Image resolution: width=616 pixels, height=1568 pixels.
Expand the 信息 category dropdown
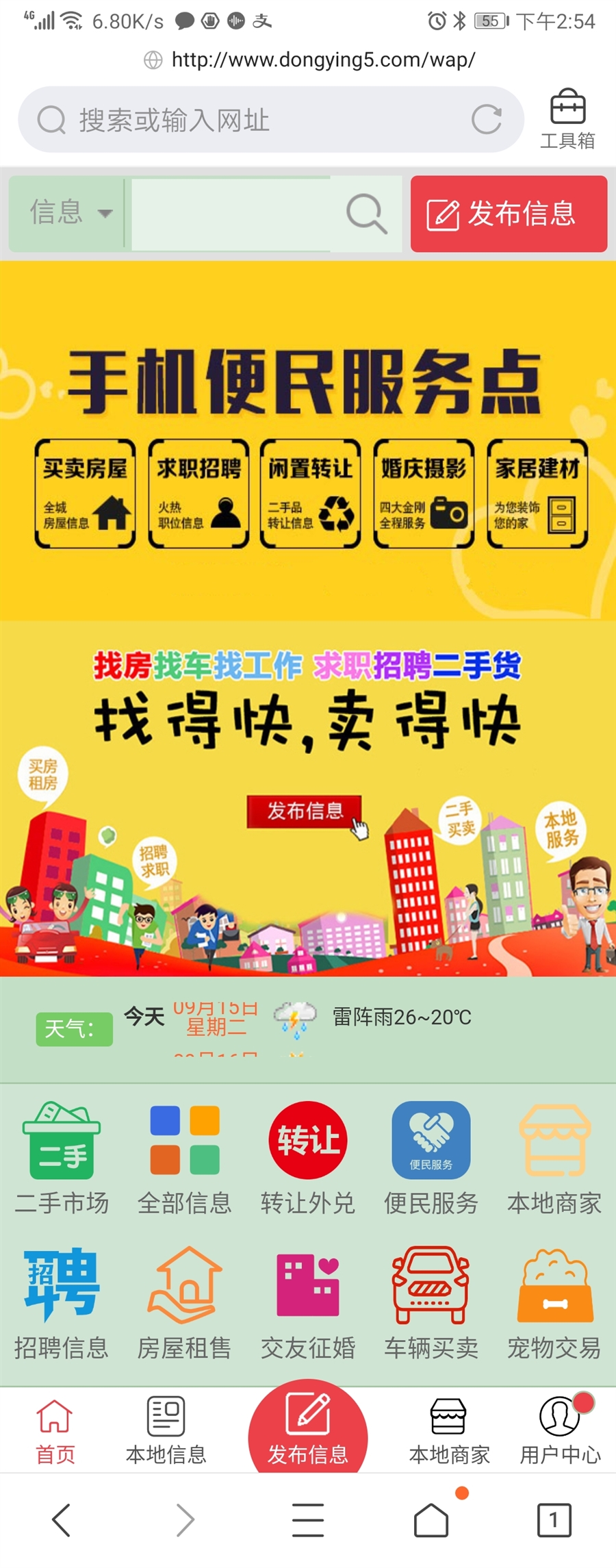coord(68,213)
